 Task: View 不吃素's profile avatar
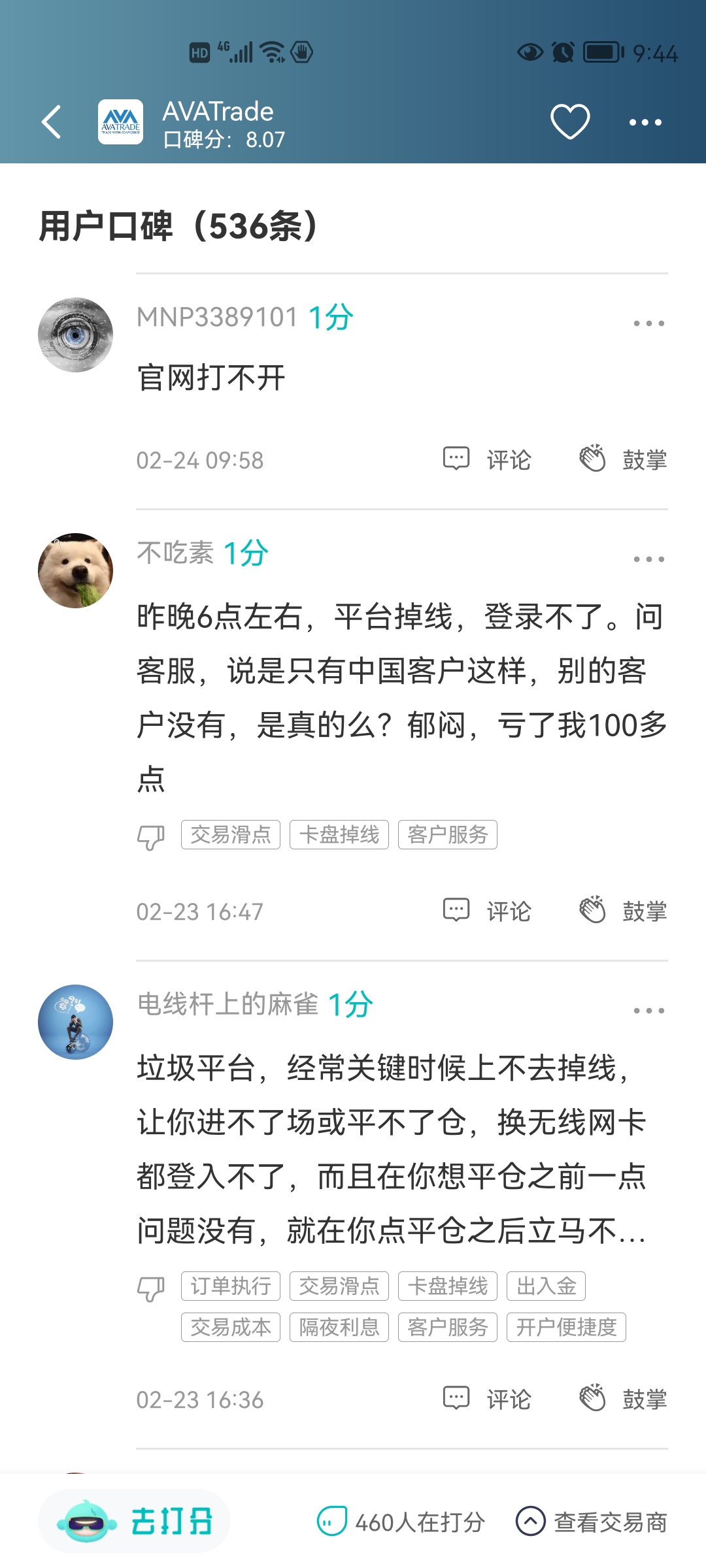pos(75,571)
